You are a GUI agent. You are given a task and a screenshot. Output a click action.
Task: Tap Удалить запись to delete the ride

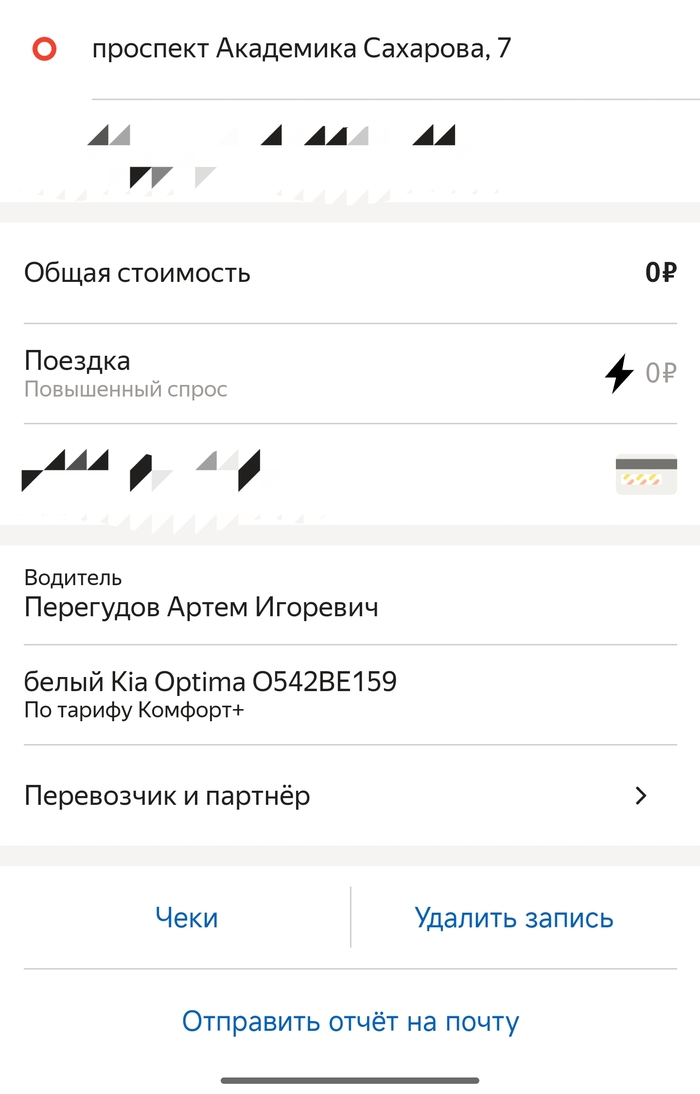pyautogui.click(x=514, y=918)
